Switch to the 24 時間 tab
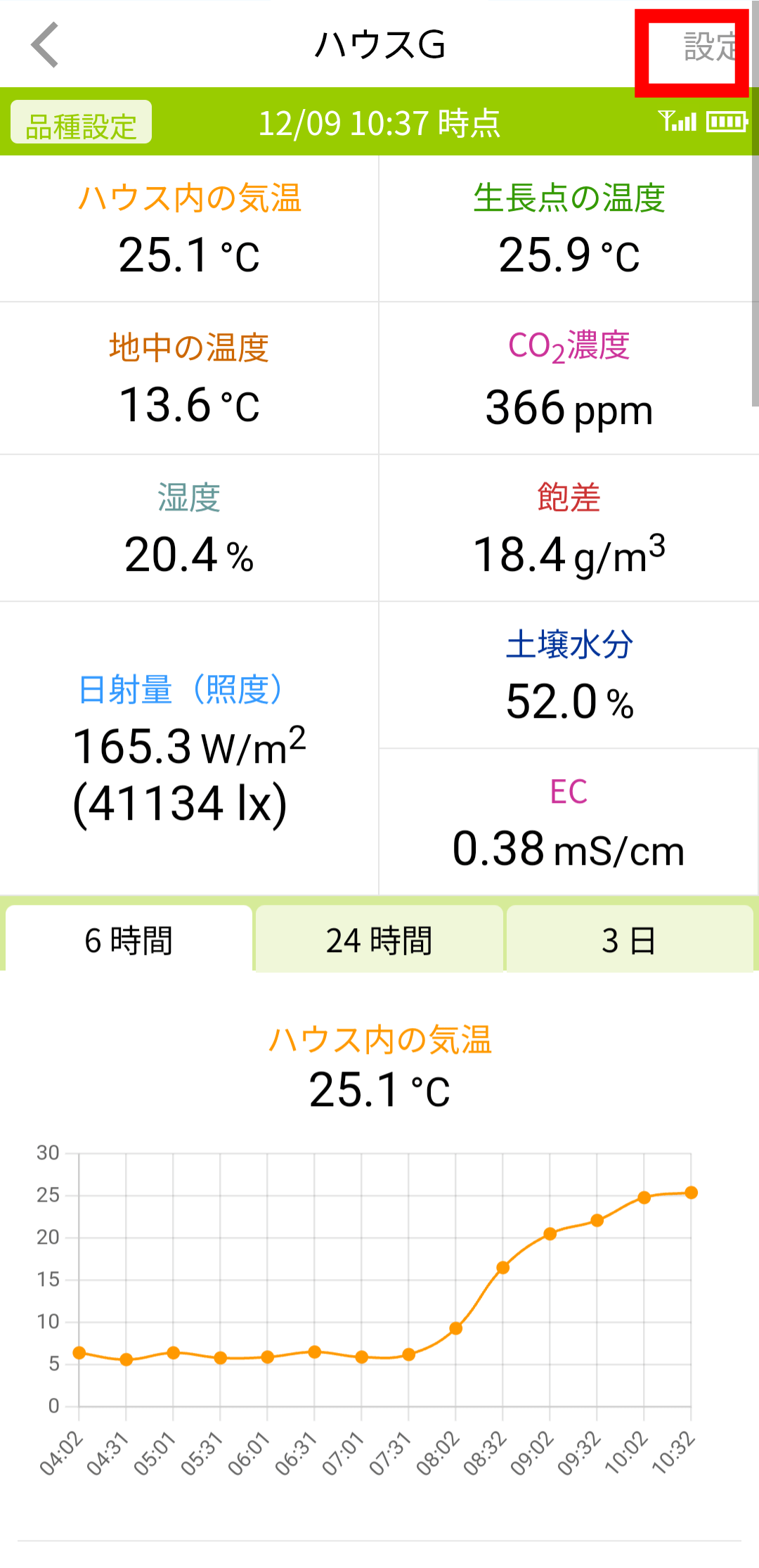Image resolution: width=759 pixels, height=1568 pixels. click(379, 939)
